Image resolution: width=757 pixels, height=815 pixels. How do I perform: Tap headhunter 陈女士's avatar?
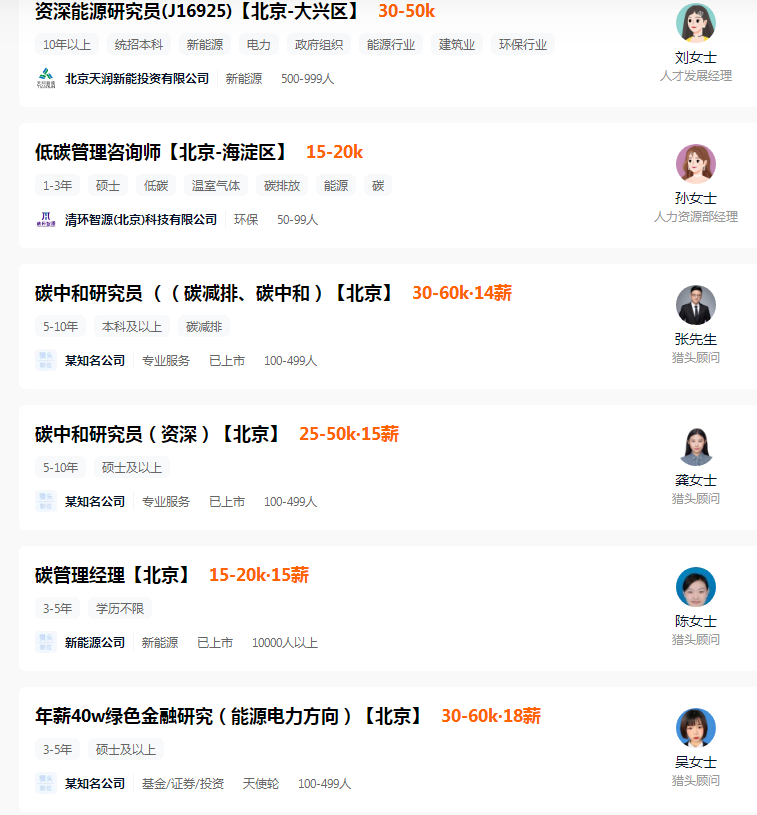coord(696,586)
